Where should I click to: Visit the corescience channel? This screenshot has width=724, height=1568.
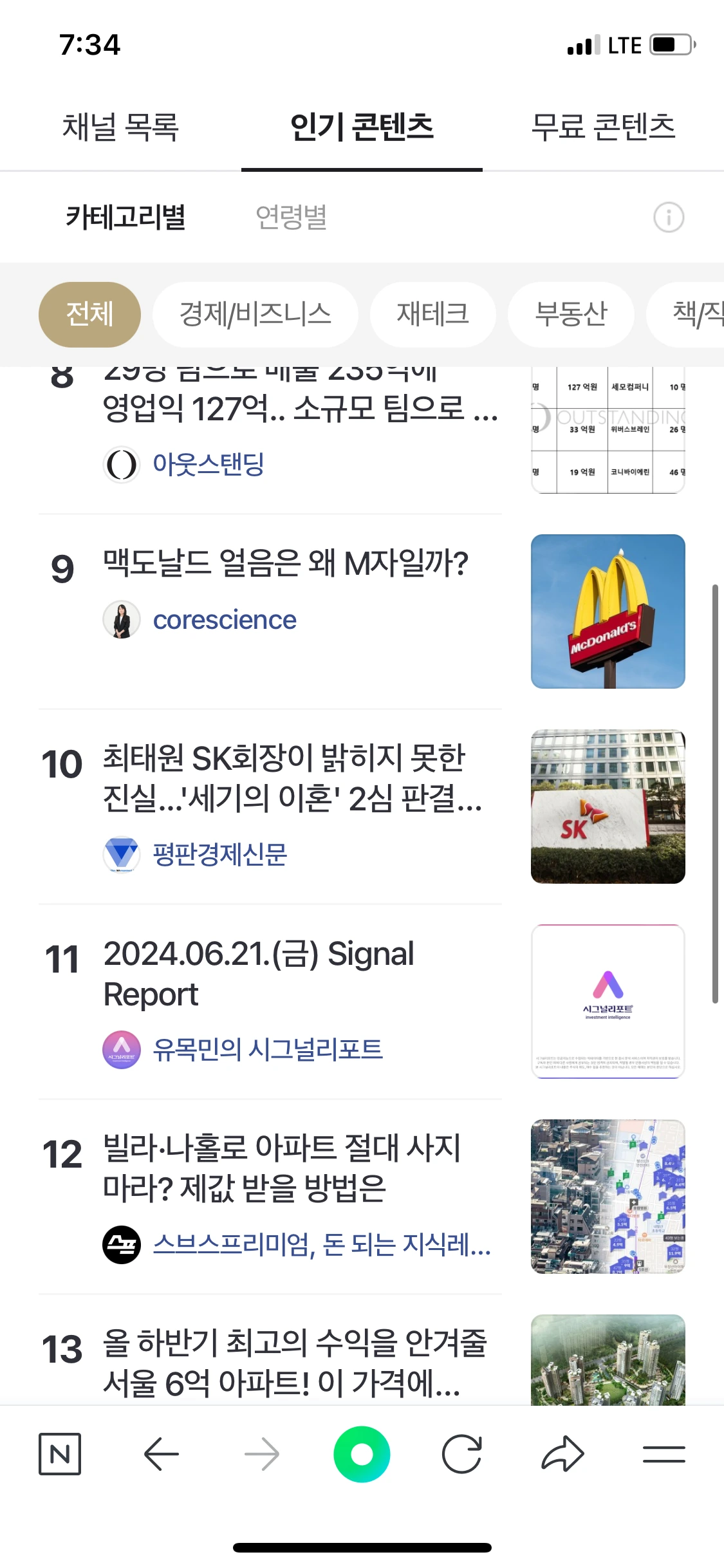click(225, 620)
